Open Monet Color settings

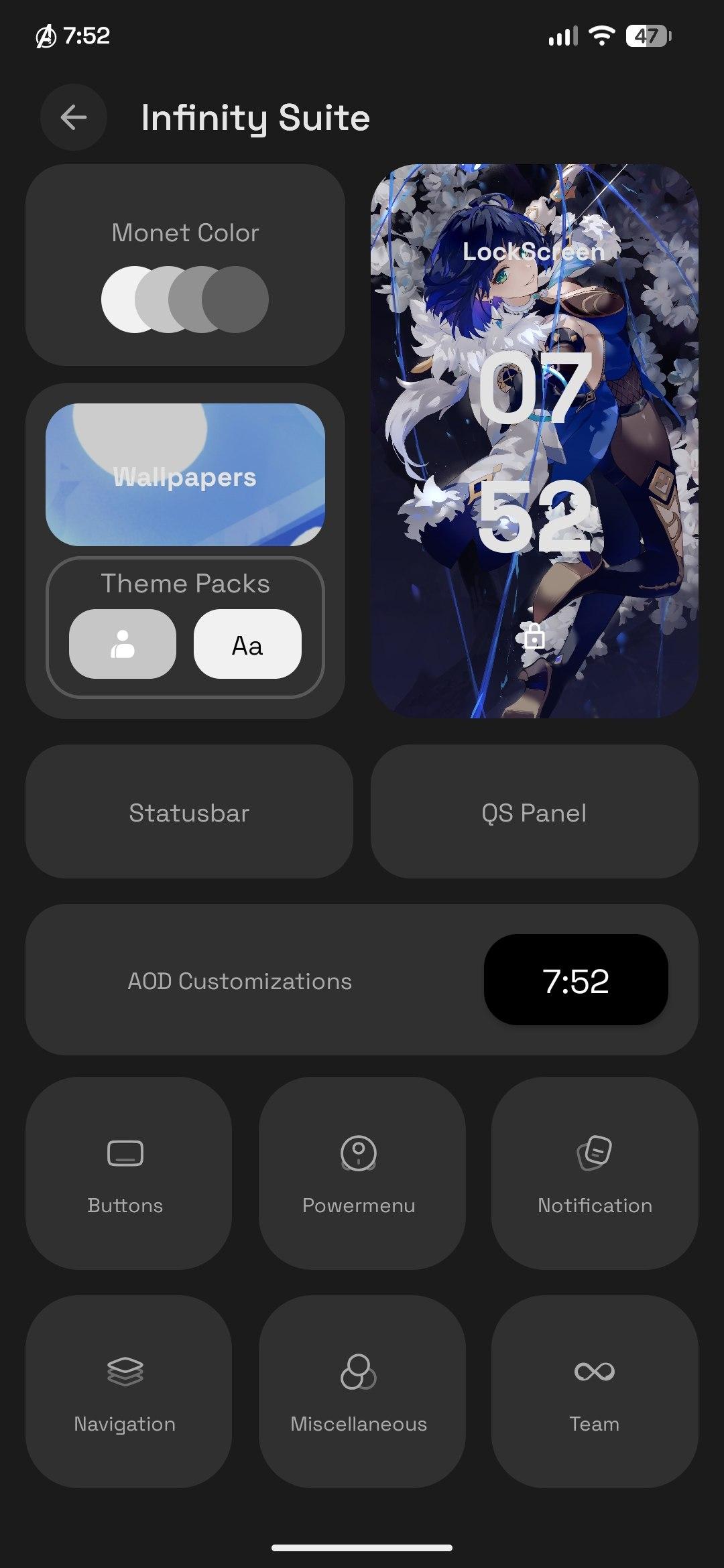(185, 265)
